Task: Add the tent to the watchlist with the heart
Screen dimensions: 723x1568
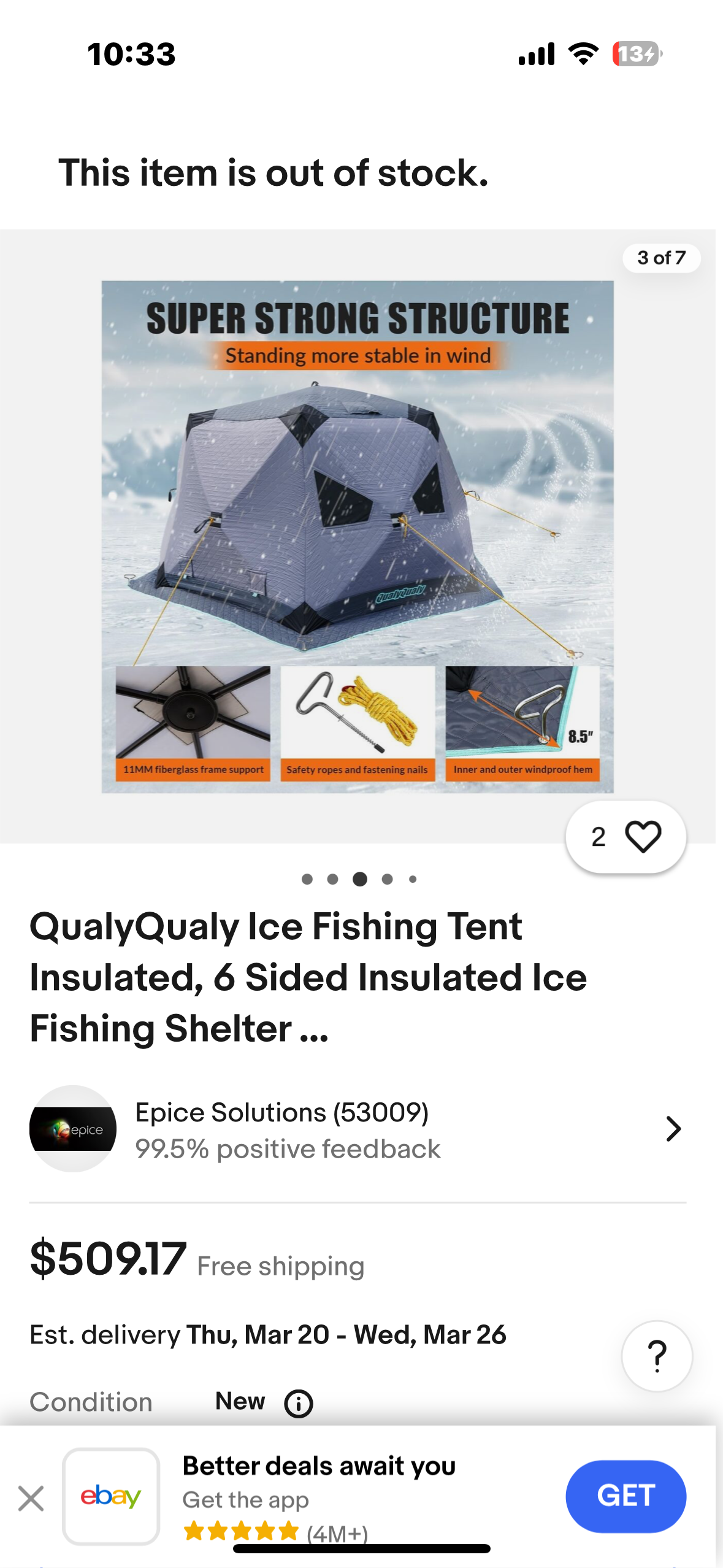Action: click(x=642, y=837)
